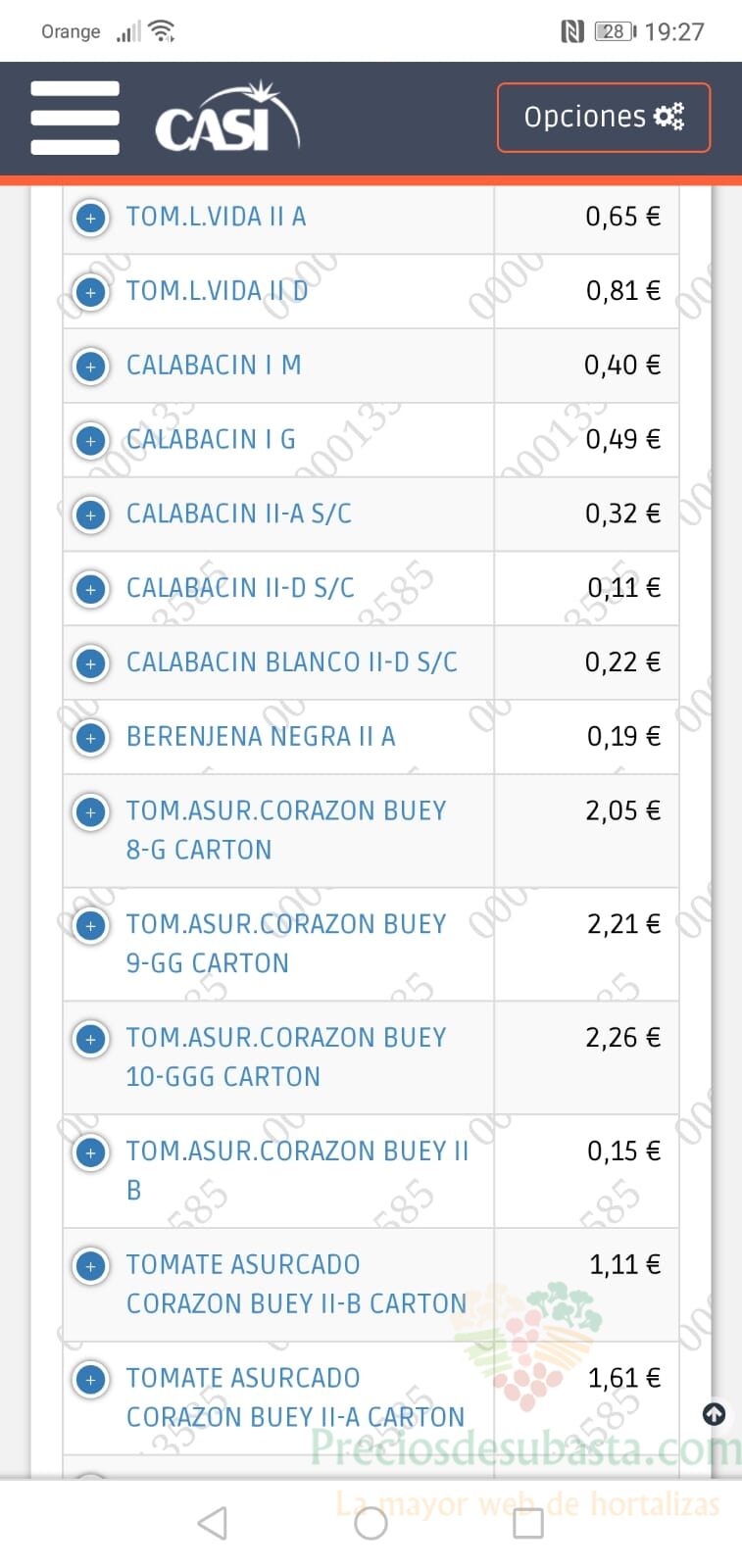Go back with the system back button
Screen dimensions: 742x1568
(213, 1523)
